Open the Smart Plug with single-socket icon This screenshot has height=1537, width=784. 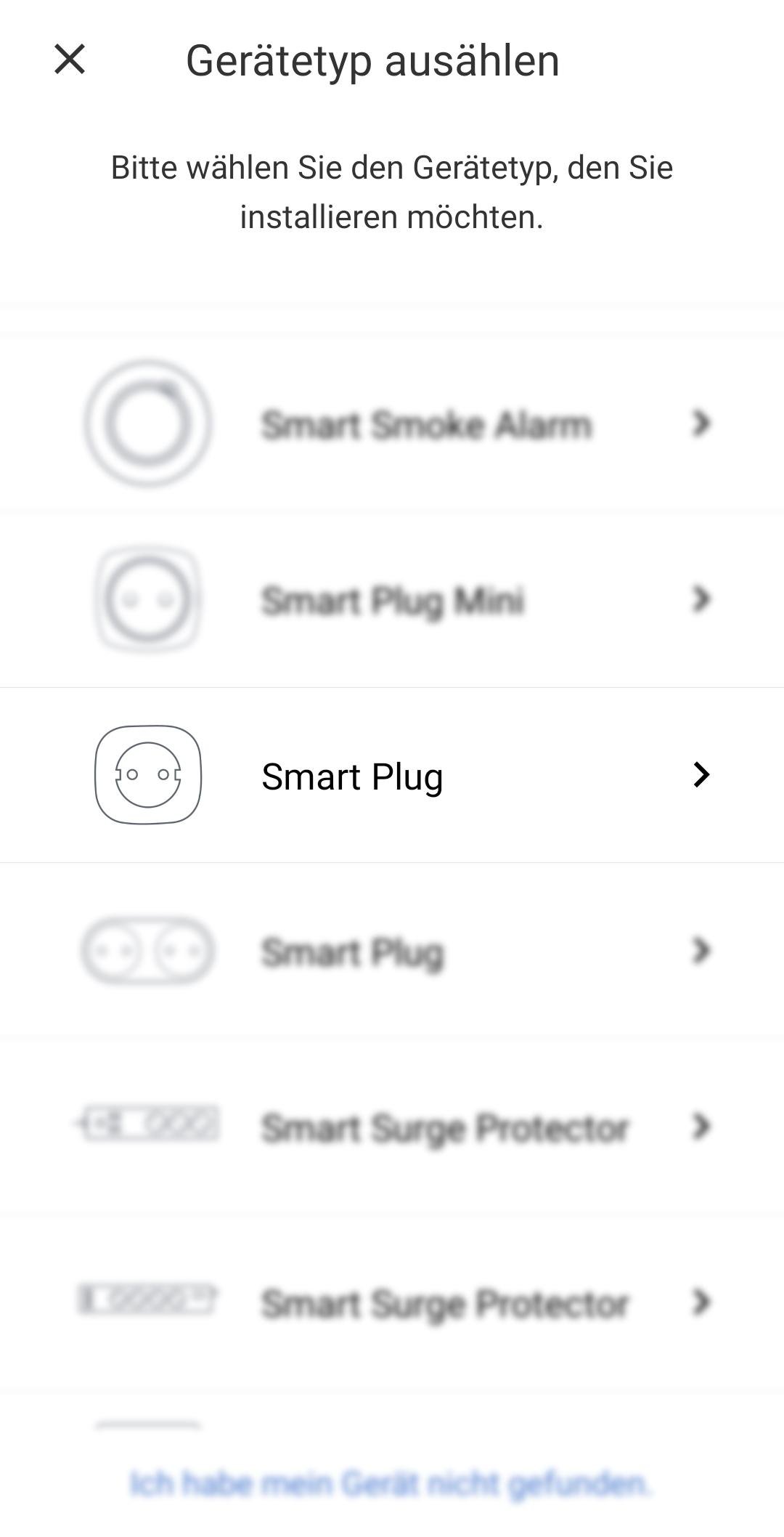[392, 775]
